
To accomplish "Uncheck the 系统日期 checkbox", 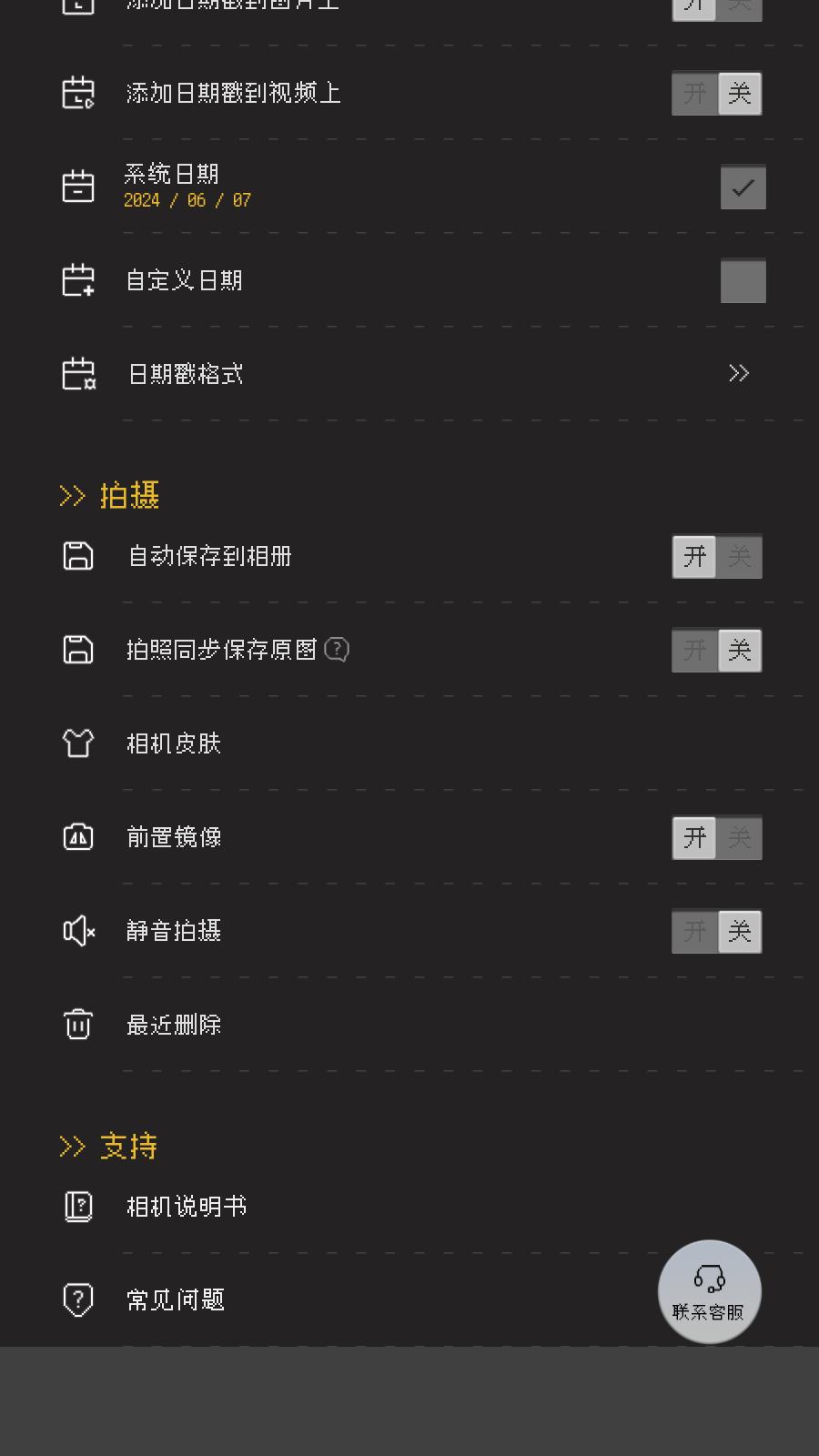I will (x=743, y=187).
